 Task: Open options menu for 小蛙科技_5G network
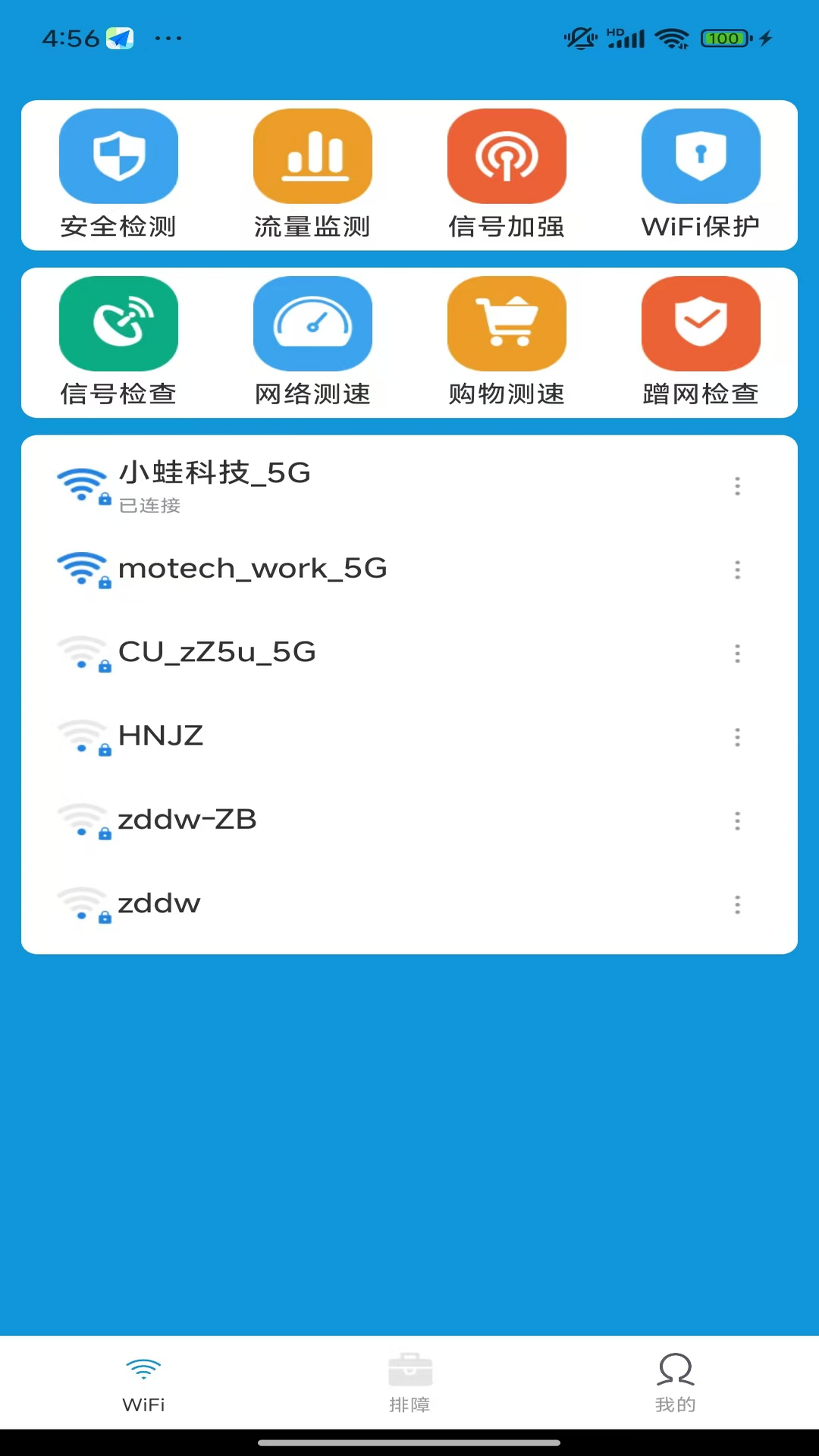(x=737, y=486)
